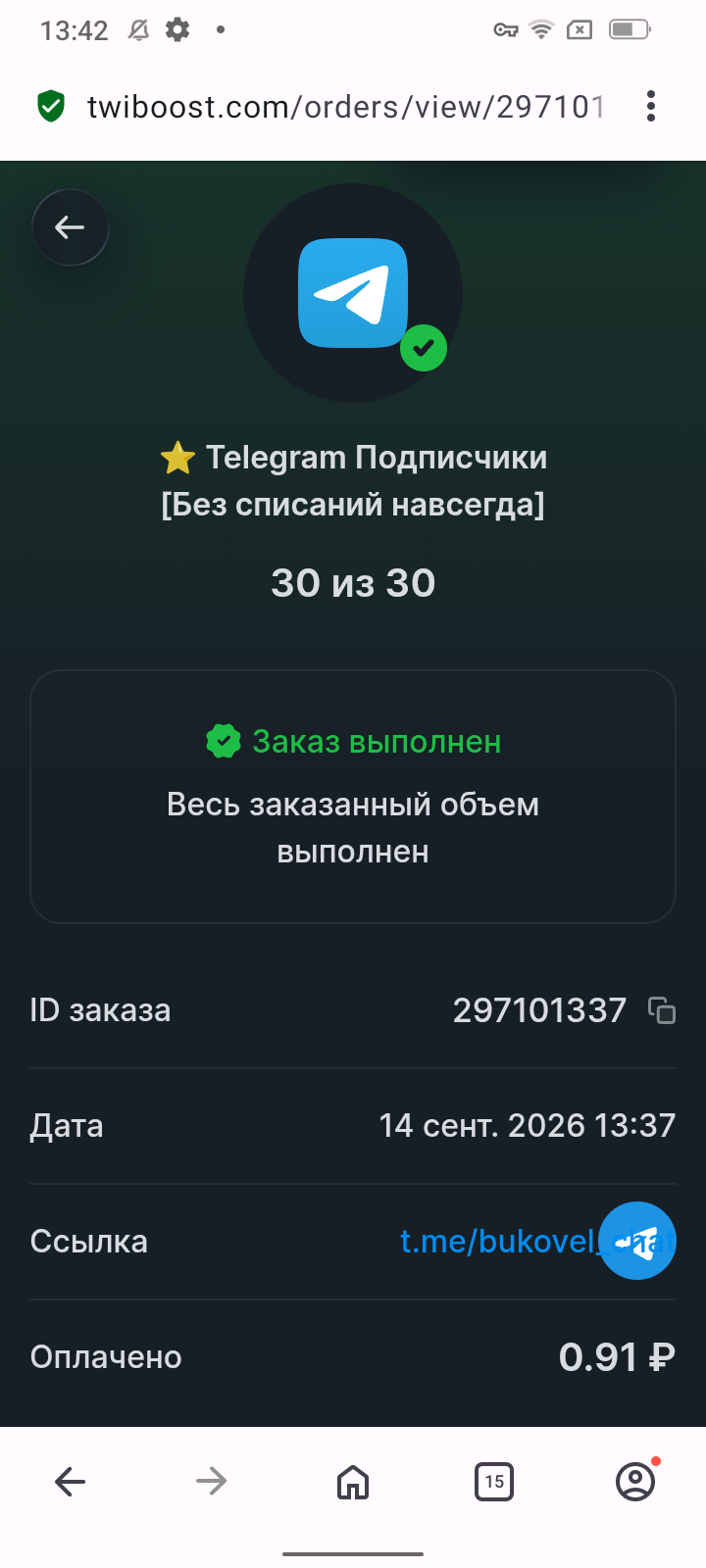Open the t.me/bukovel link
Image resolution: width=706 pixels, height=1568 pixels.
498,1241
